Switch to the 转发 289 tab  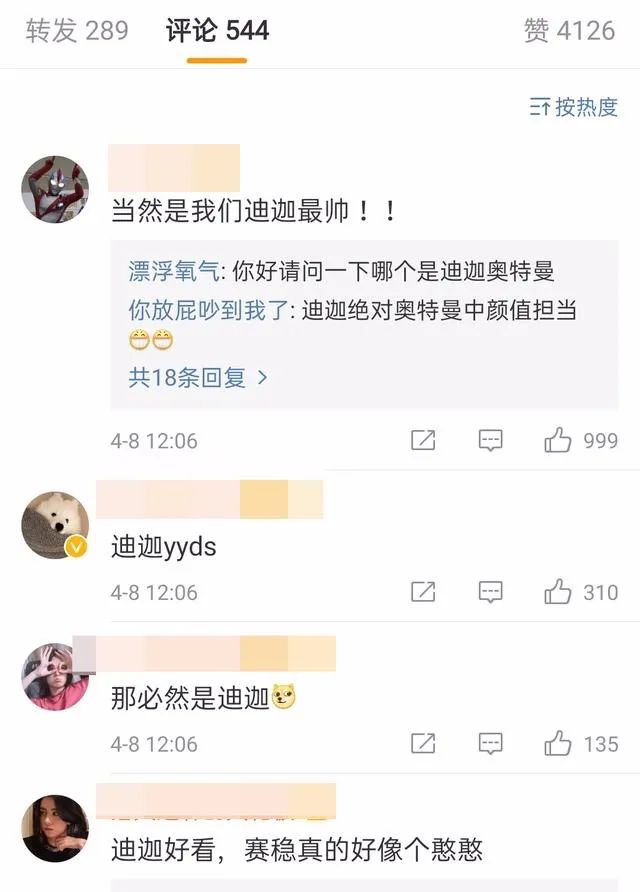(77, 31)
